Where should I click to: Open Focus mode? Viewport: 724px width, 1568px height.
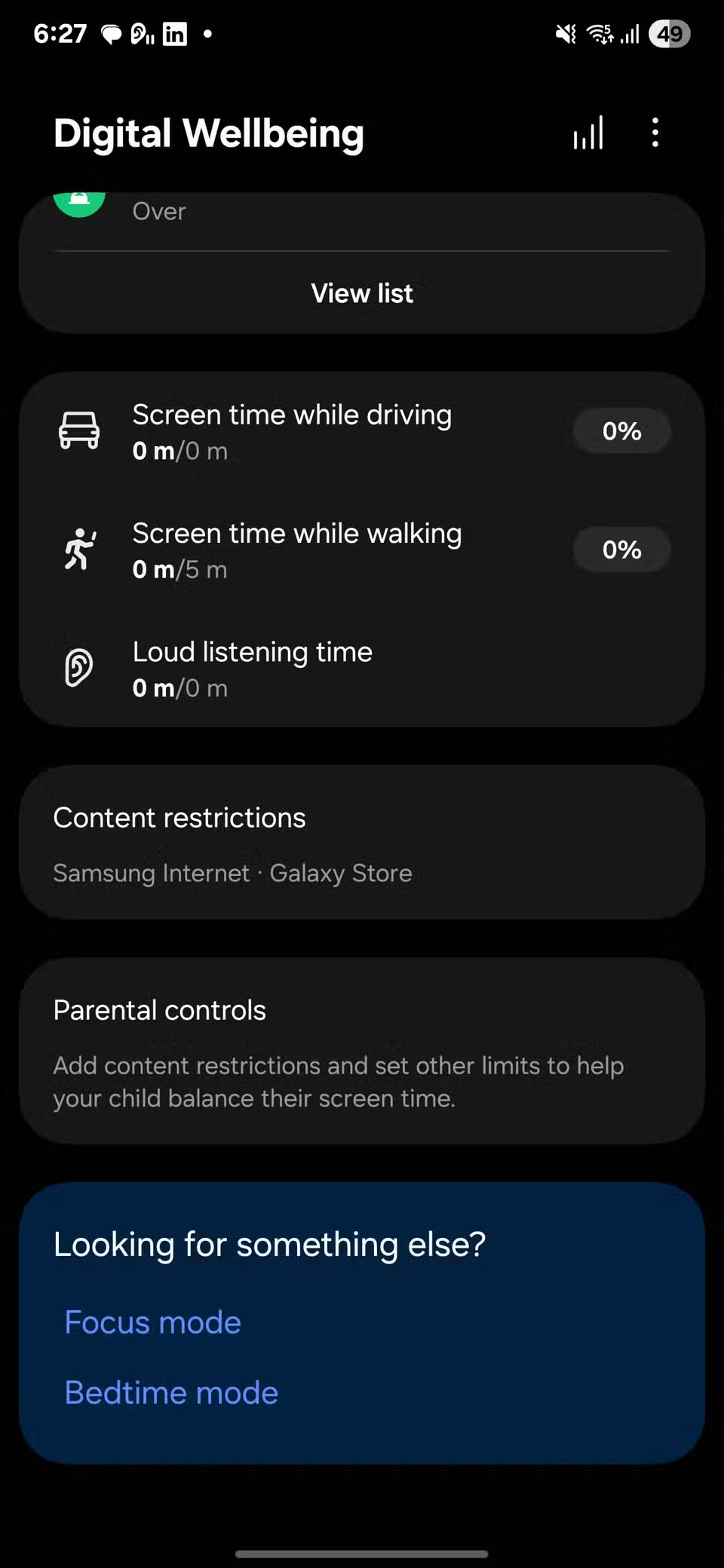click(152, 1321)
